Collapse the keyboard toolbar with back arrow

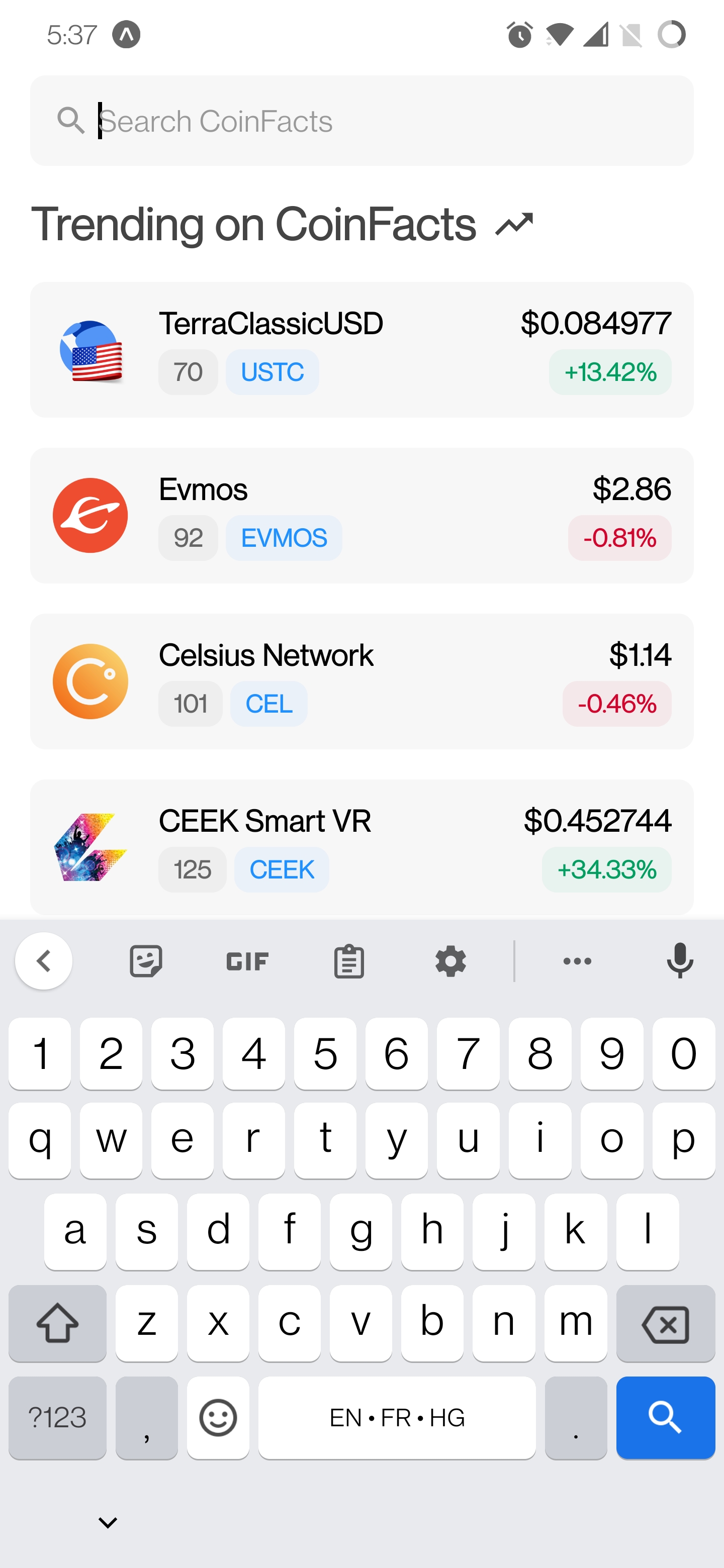[x=44, y=962]
